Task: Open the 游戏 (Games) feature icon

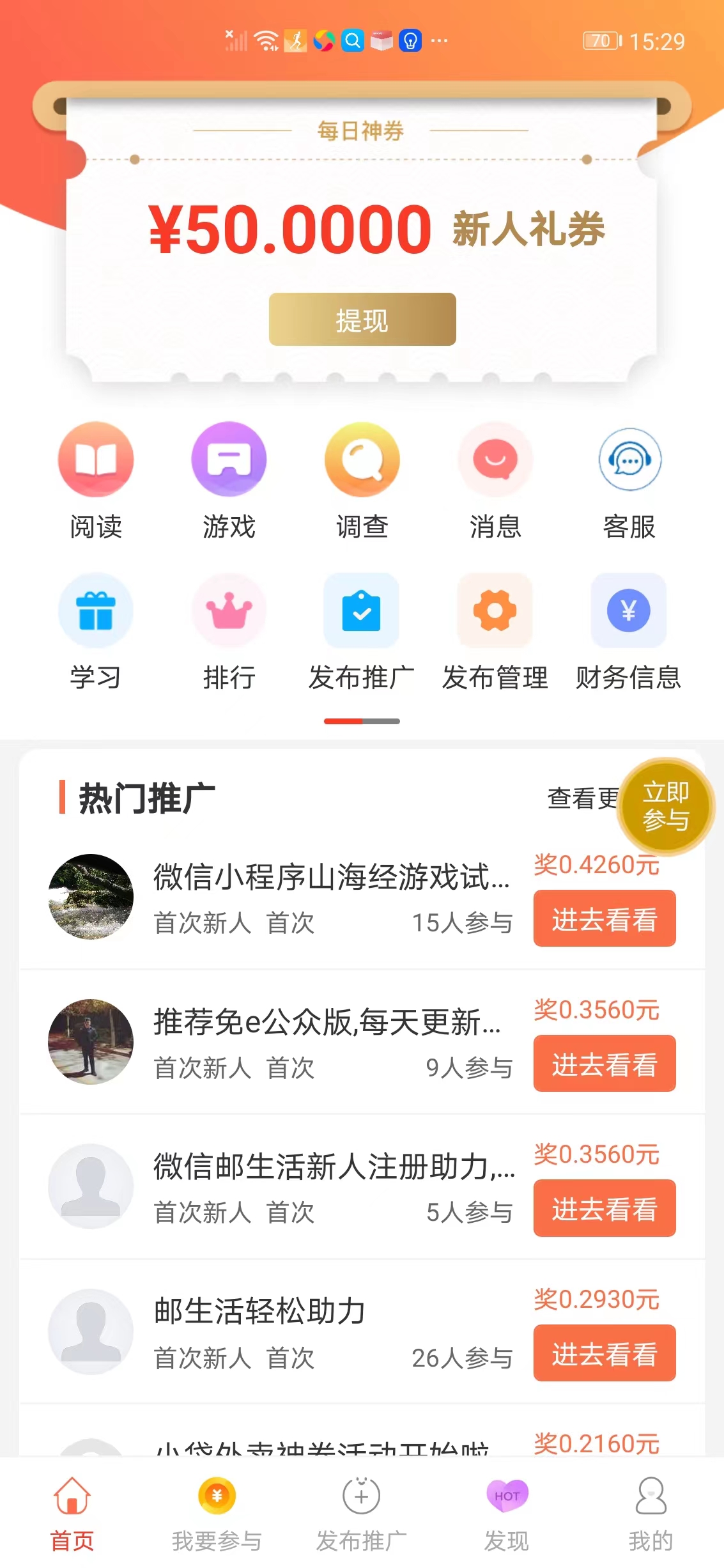Action: pyautogui.click(x=229, y=460)
